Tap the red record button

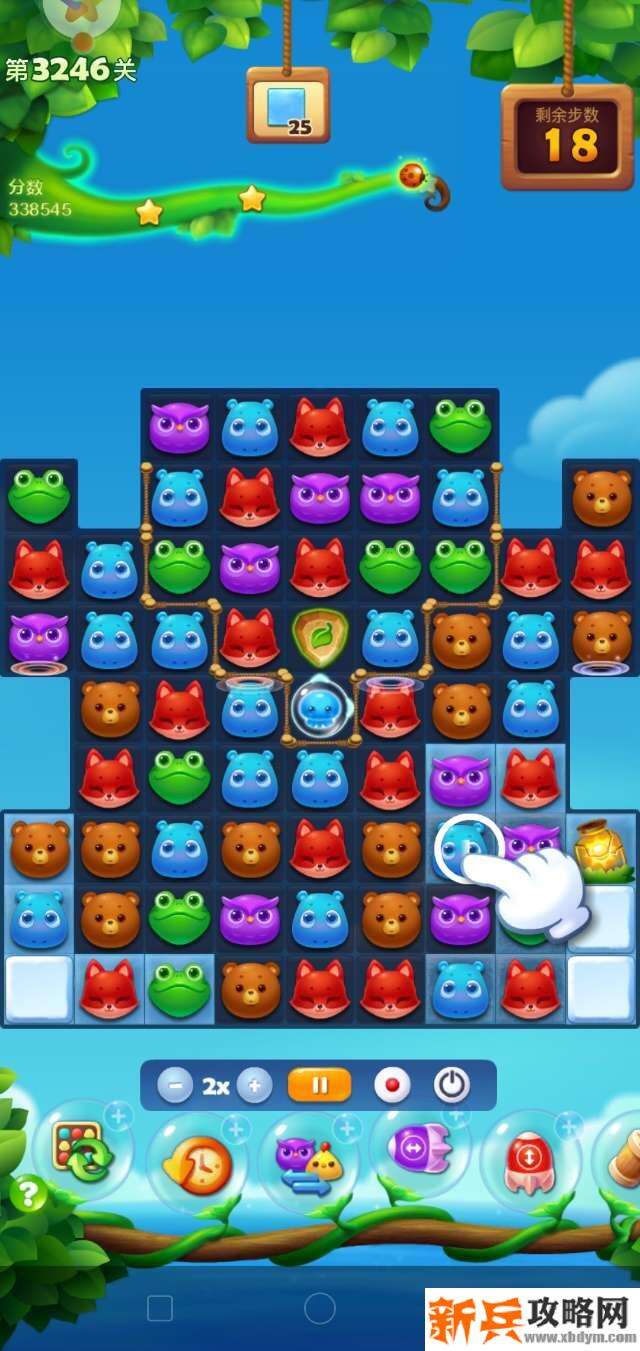pyautogui.click(x=391, y=1086)
